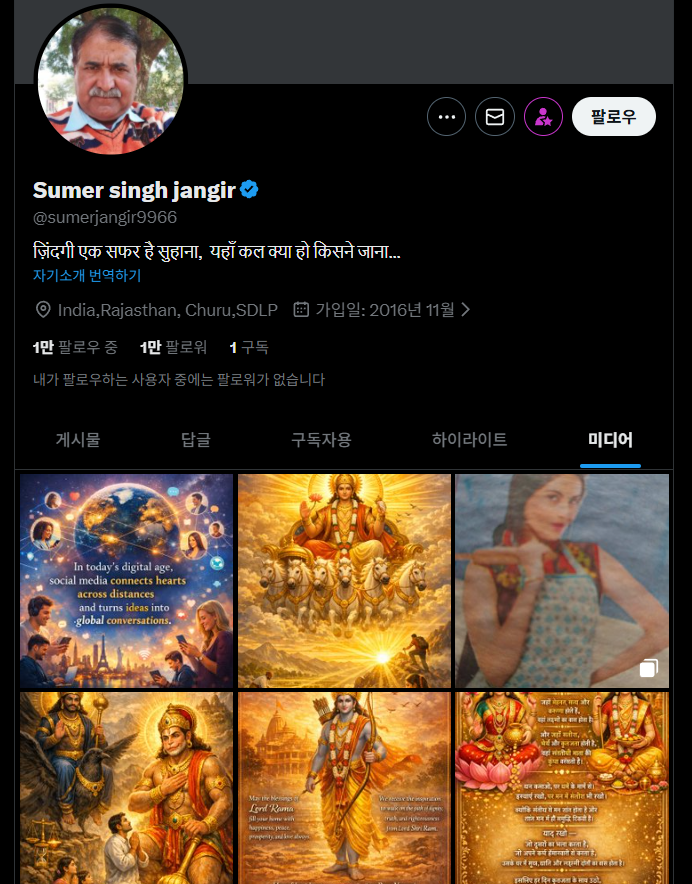Switch to the 답글 tab
The image size is (692, 884).
pos(196,440)
